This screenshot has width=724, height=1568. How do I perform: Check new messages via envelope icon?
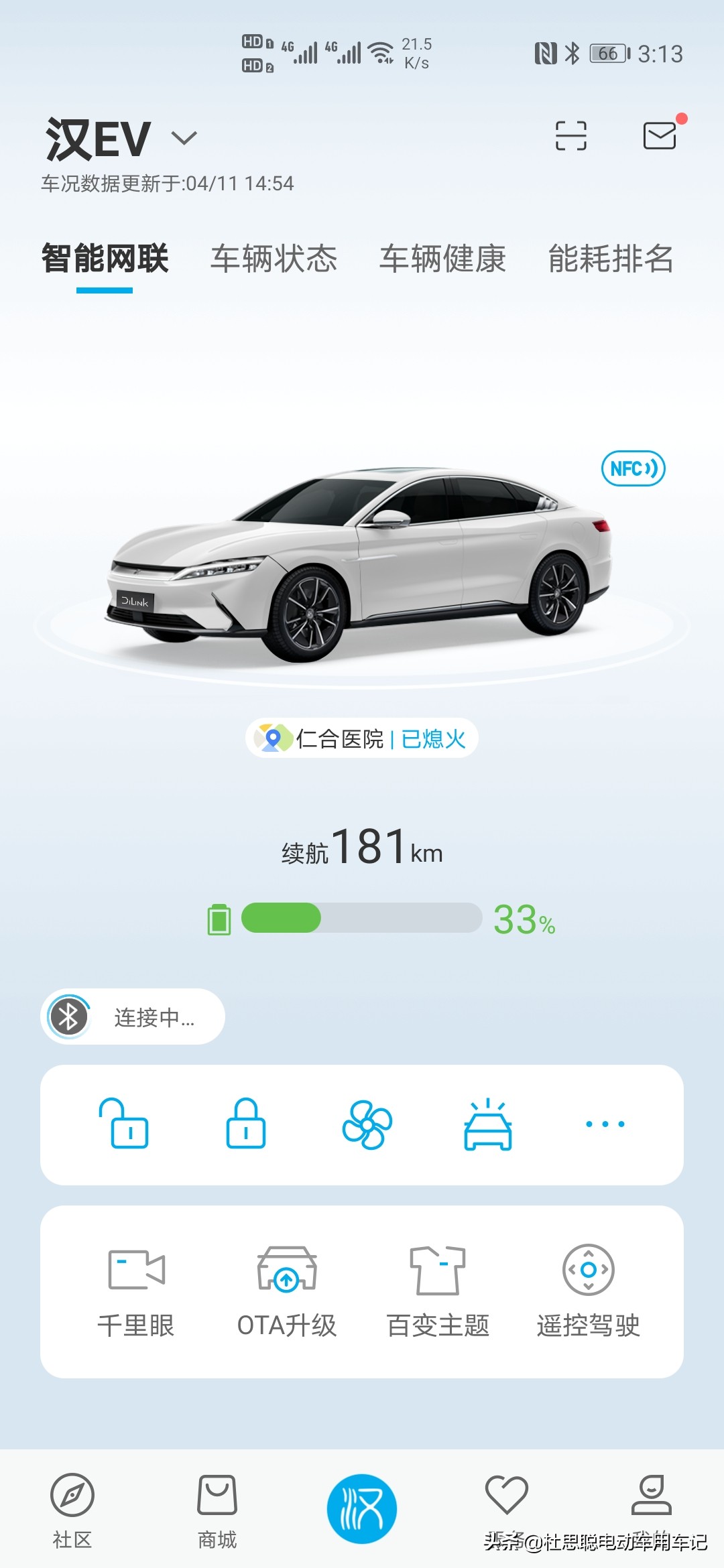(660, 136)
